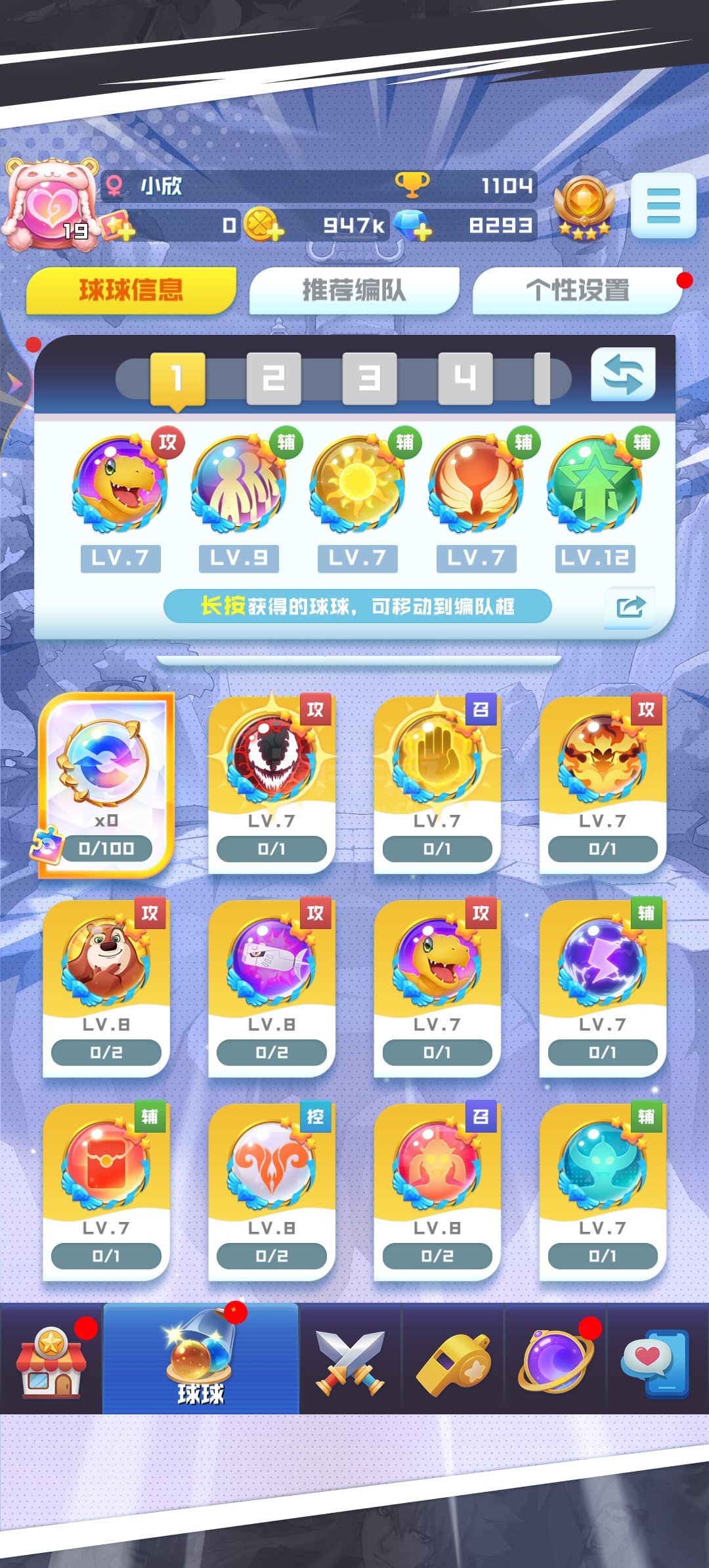Open the bear ball card LV.8
This screenshot has width=709, height=1568.
coord(106,988)
